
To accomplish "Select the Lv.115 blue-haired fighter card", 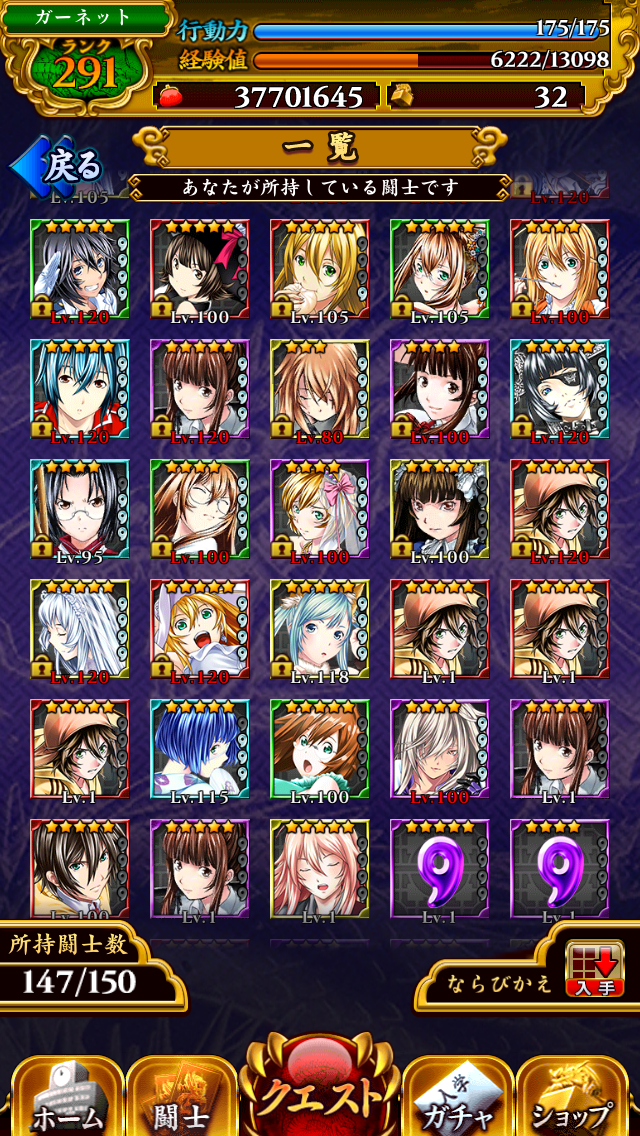I will [200, 748].
